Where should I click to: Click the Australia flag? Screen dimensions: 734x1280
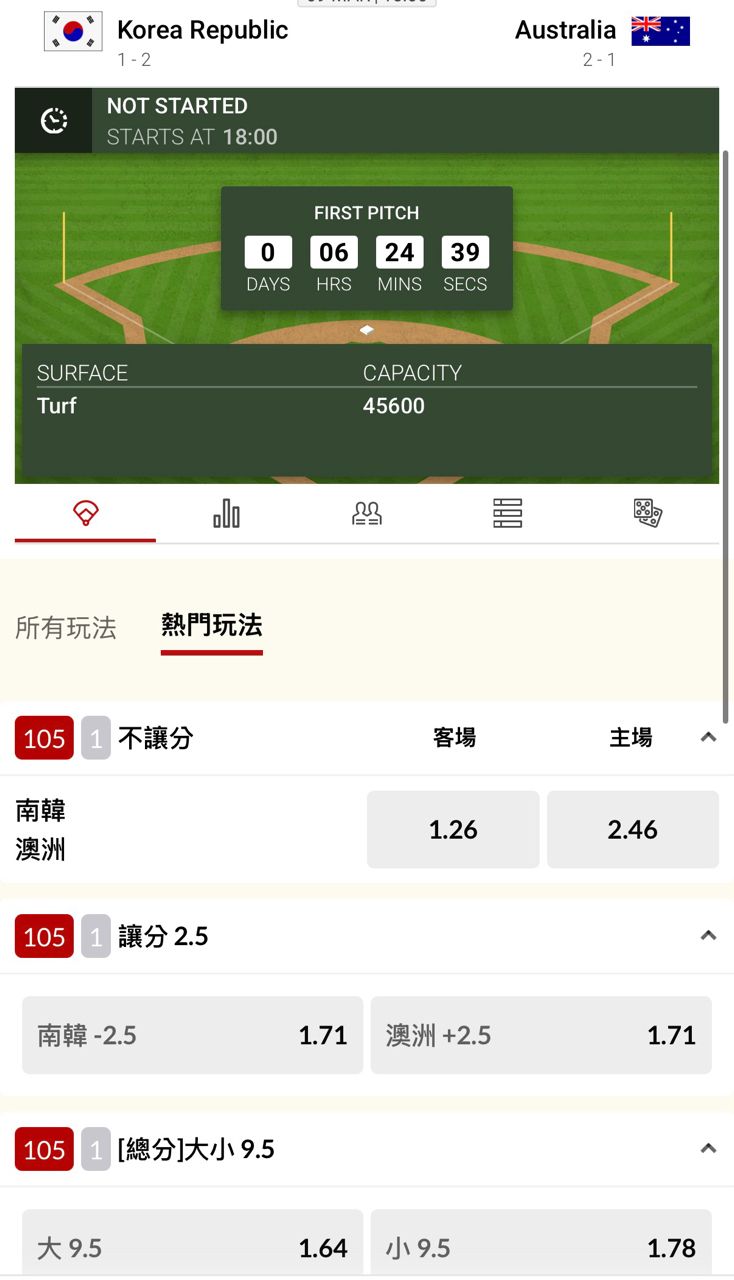coord(664,31)
